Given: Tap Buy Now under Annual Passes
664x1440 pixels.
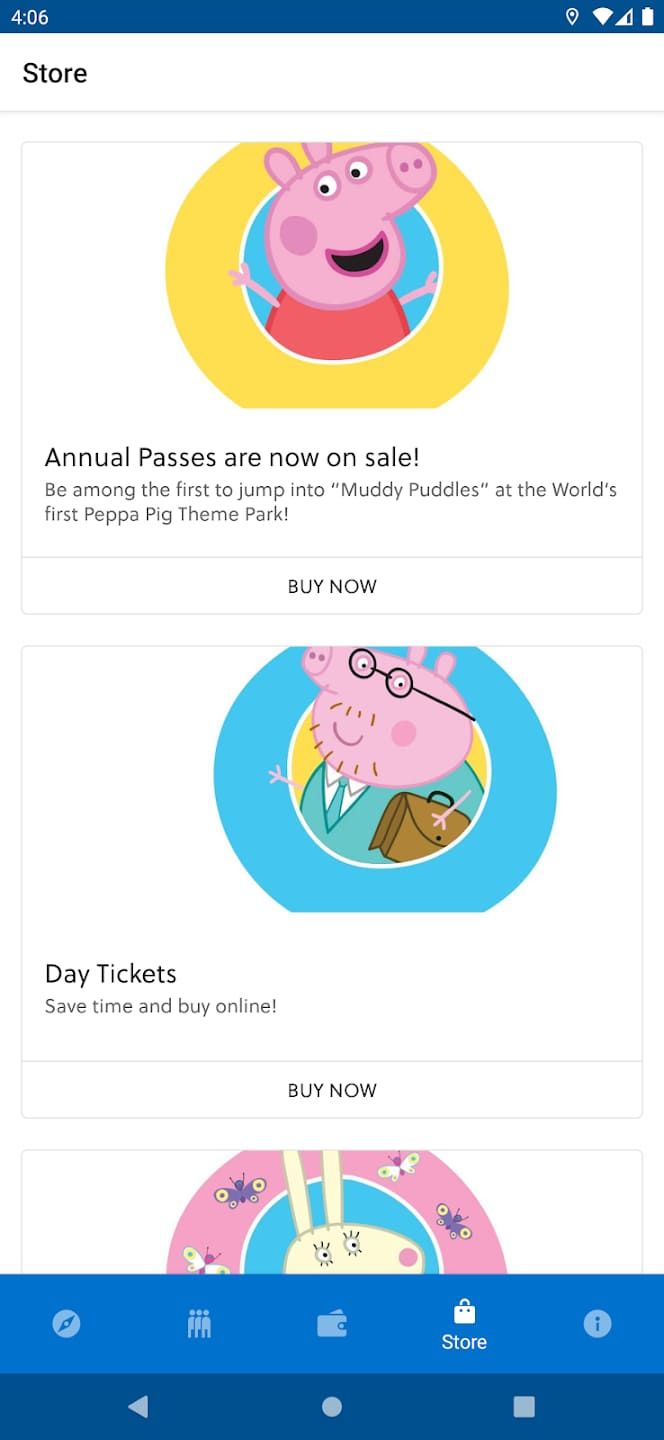Looking at the screenshot, I should coord(332,586).
